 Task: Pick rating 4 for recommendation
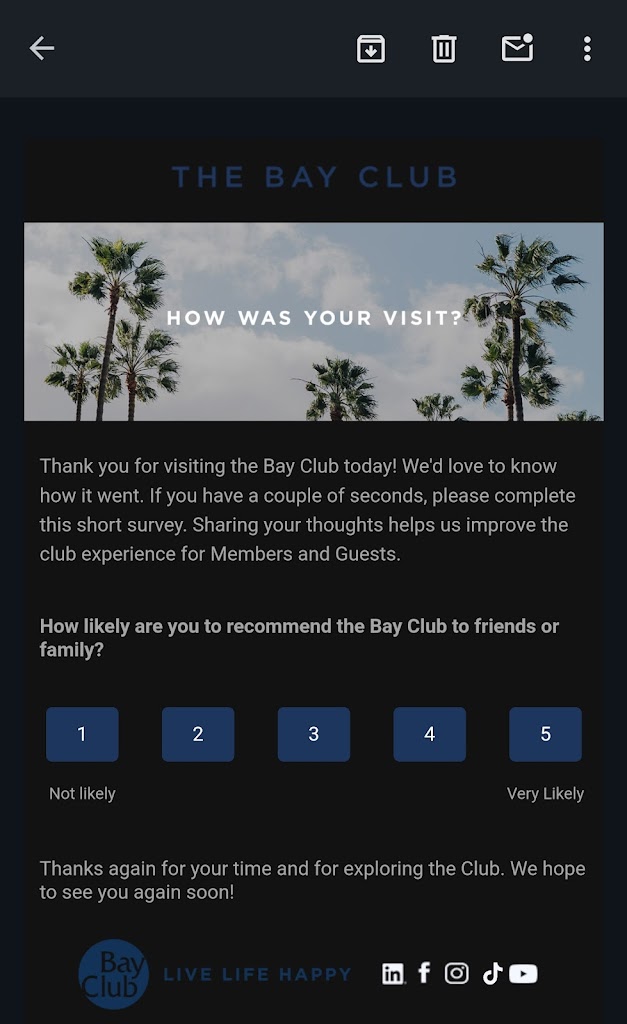[429, 734]
